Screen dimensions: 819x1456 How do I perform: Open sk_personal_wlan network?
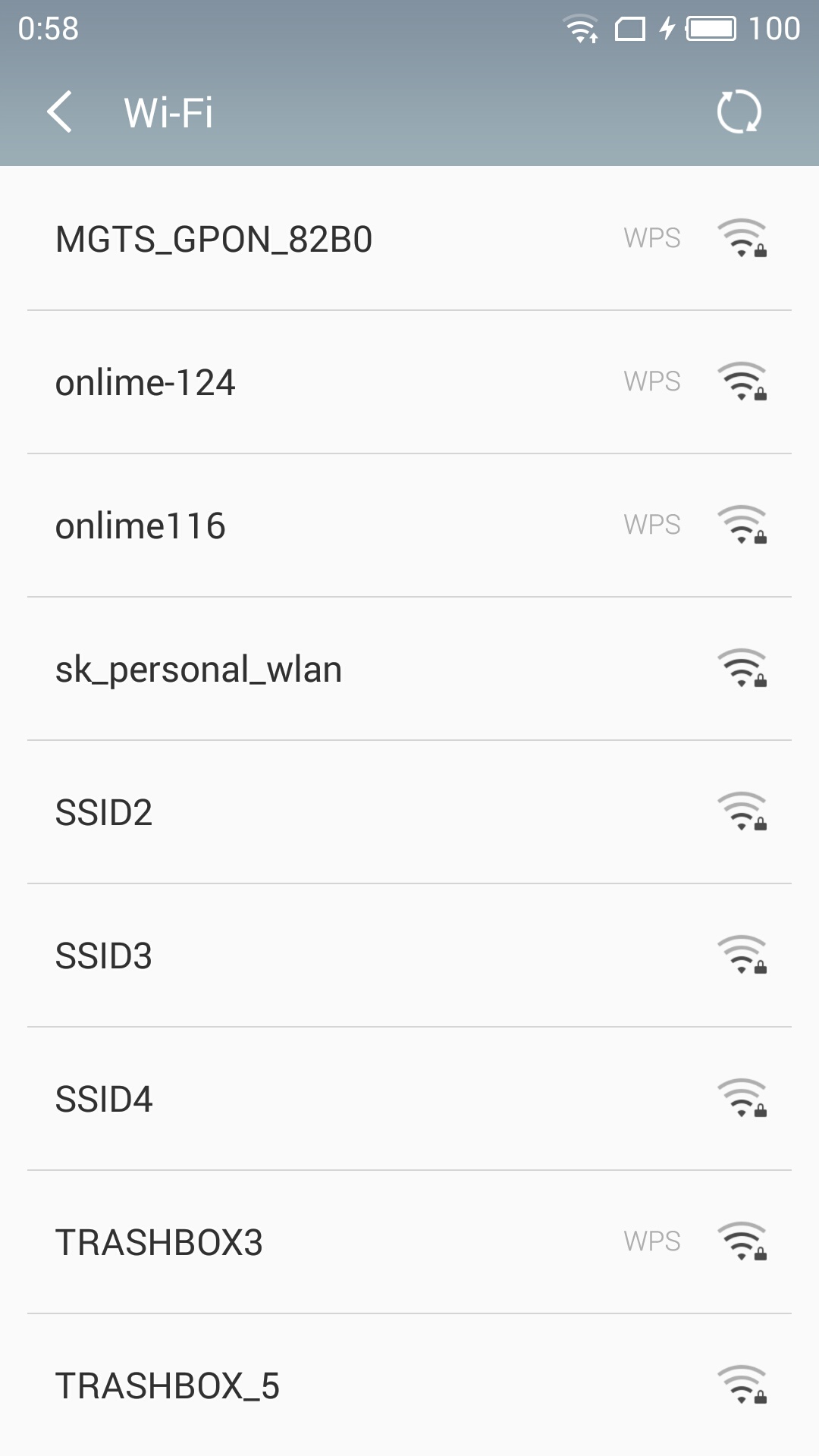(x=409, y=669)
